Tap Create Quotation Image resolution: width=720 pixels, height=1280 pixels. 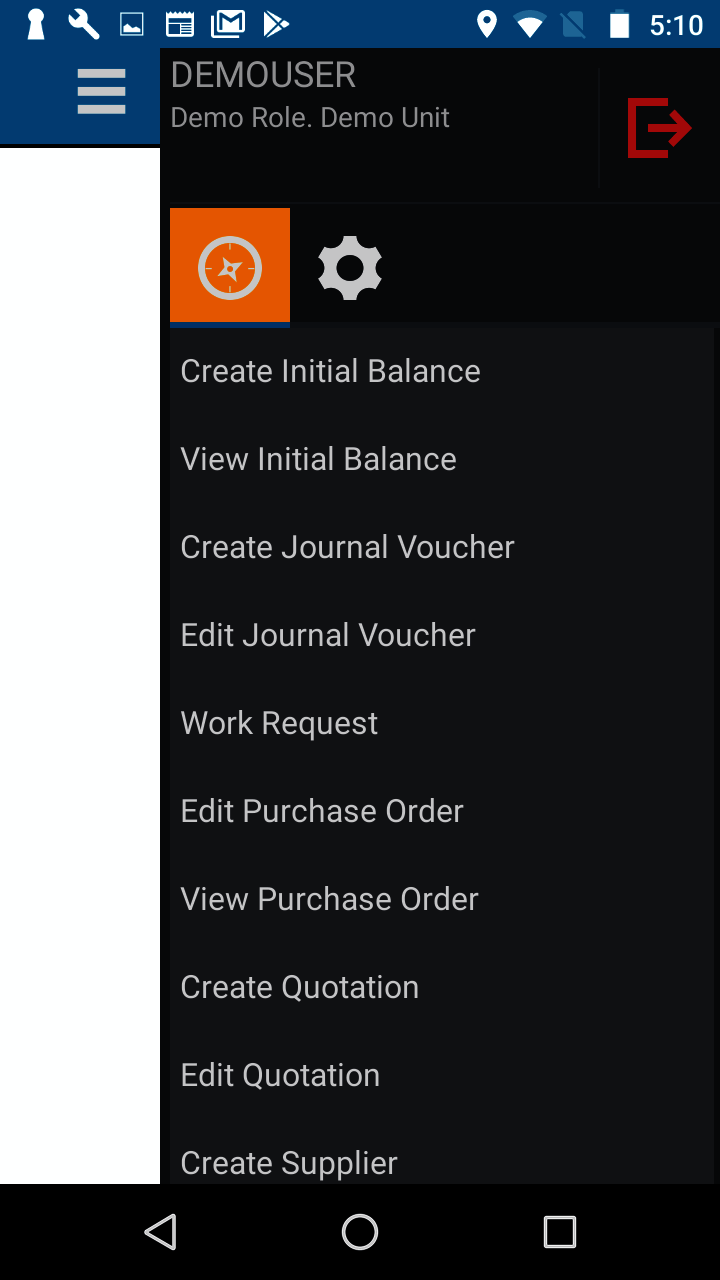click(x=299, y=987)
